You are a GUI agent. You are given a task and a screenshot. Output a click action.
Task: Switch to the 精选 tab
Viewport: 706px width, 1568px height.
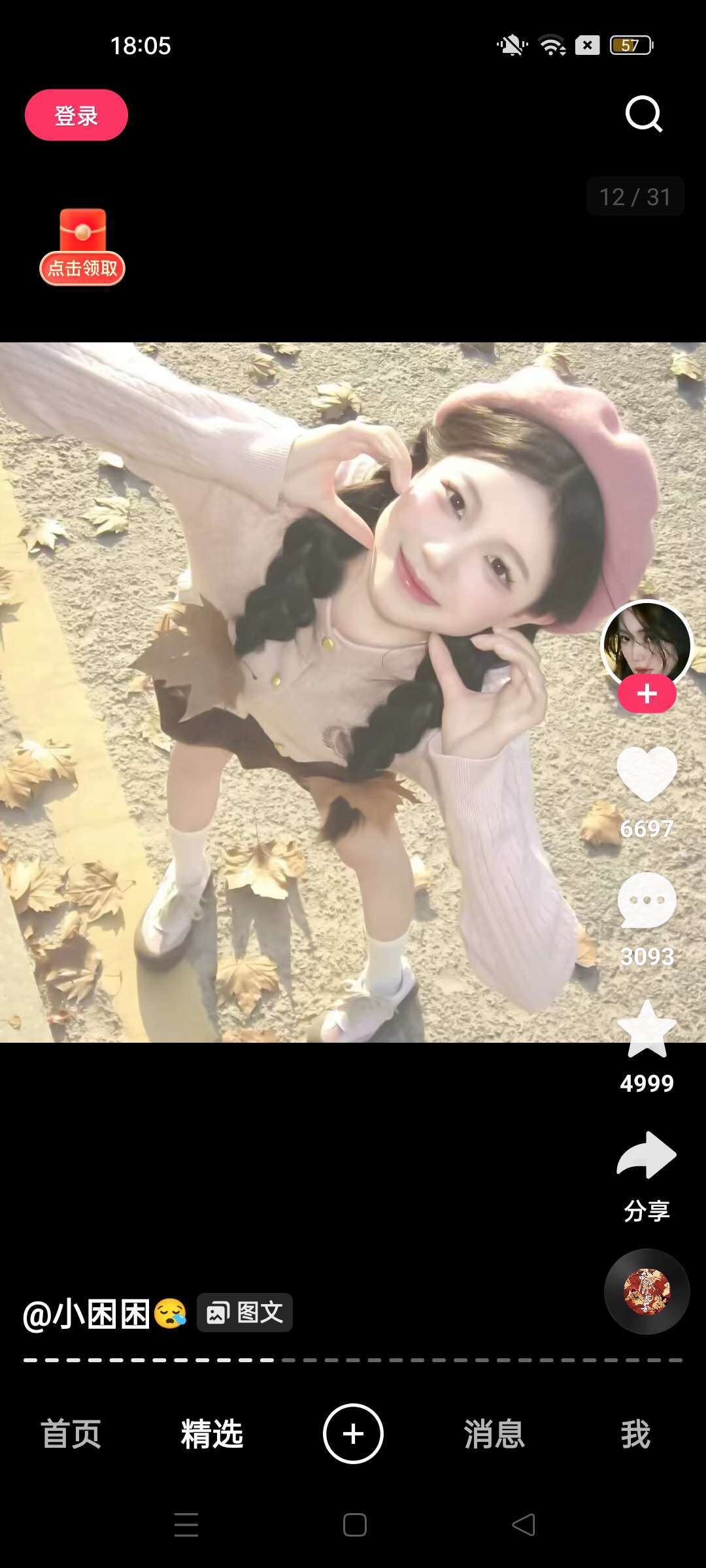pos(212,1434)
